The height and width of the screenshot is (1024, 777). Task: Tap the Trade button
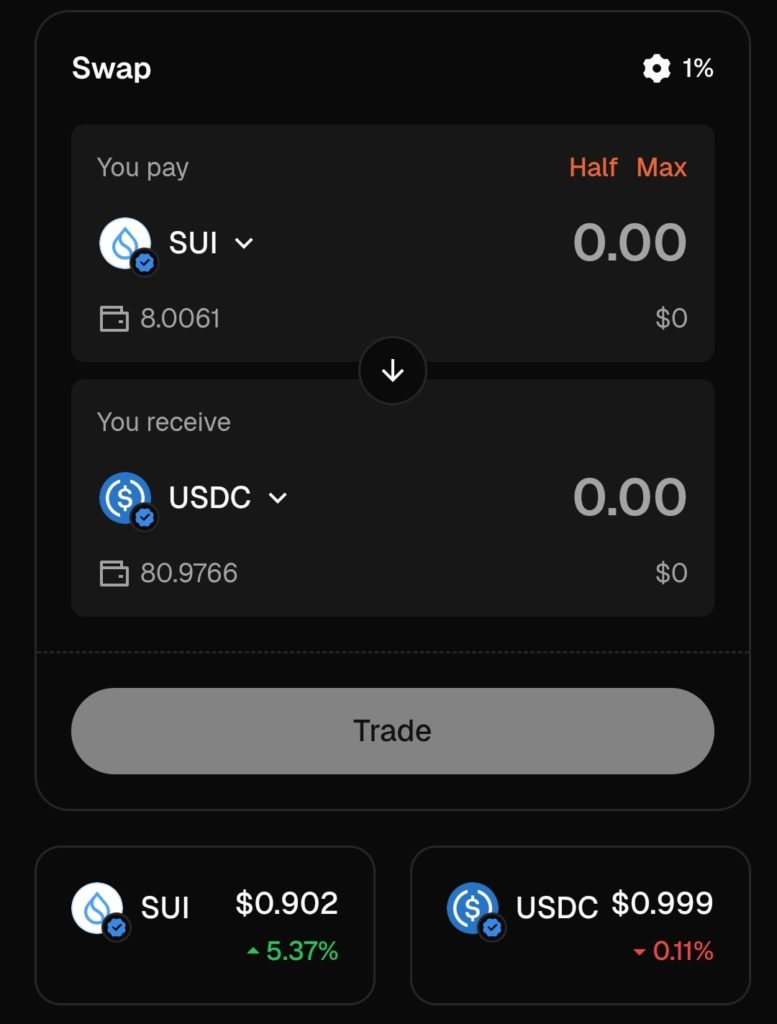(392, 731)
